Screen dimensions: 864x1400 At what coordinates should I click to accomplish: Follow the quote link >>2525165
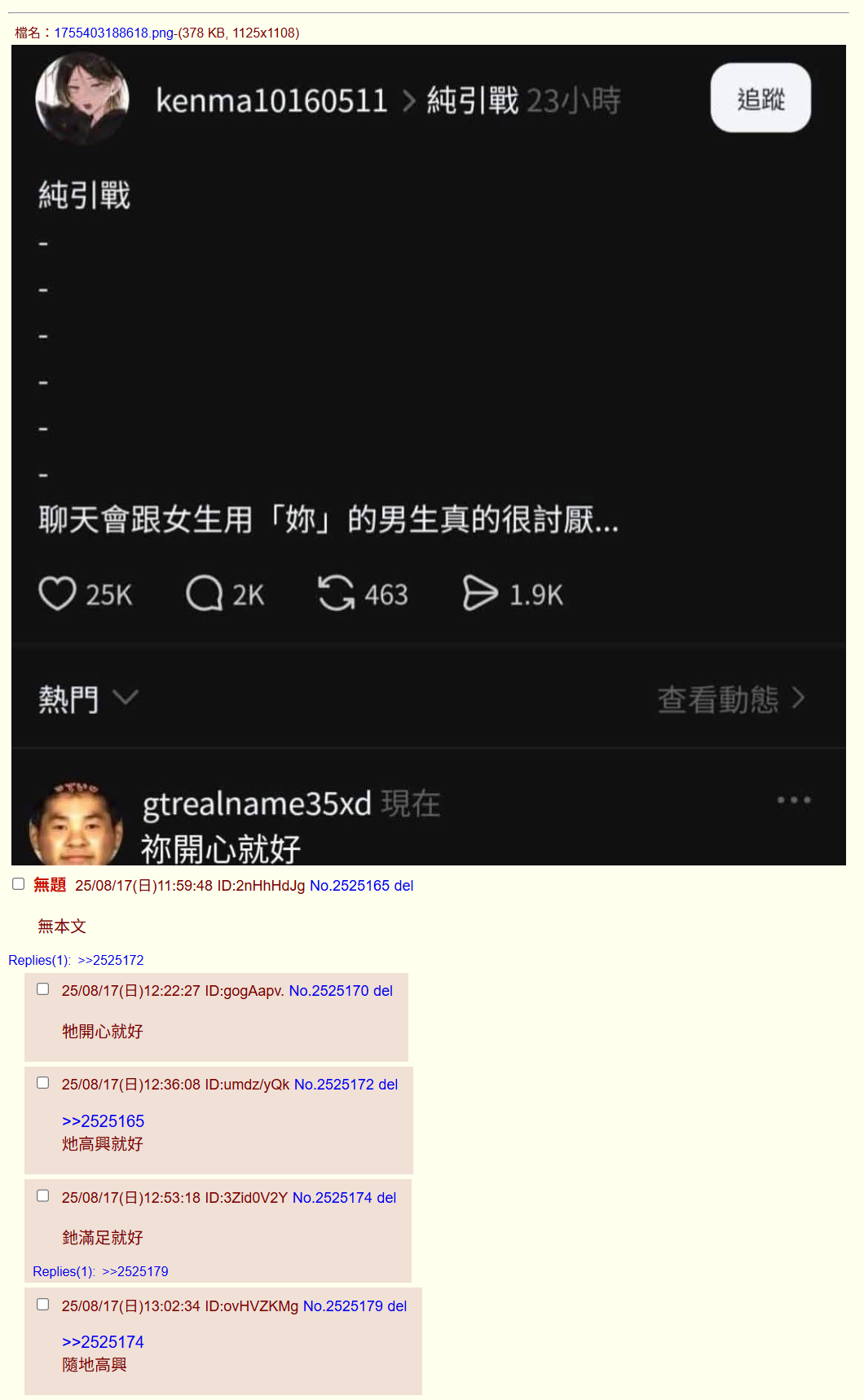coord(103,1121)
